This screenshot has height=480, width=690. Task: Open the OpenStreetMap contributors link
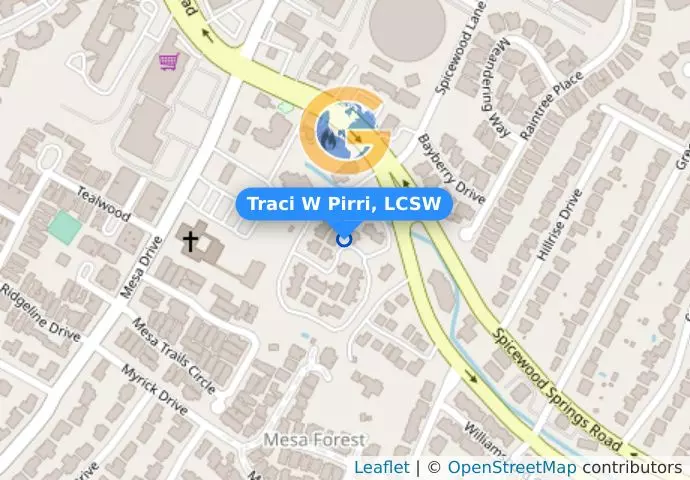pos(511,468)
